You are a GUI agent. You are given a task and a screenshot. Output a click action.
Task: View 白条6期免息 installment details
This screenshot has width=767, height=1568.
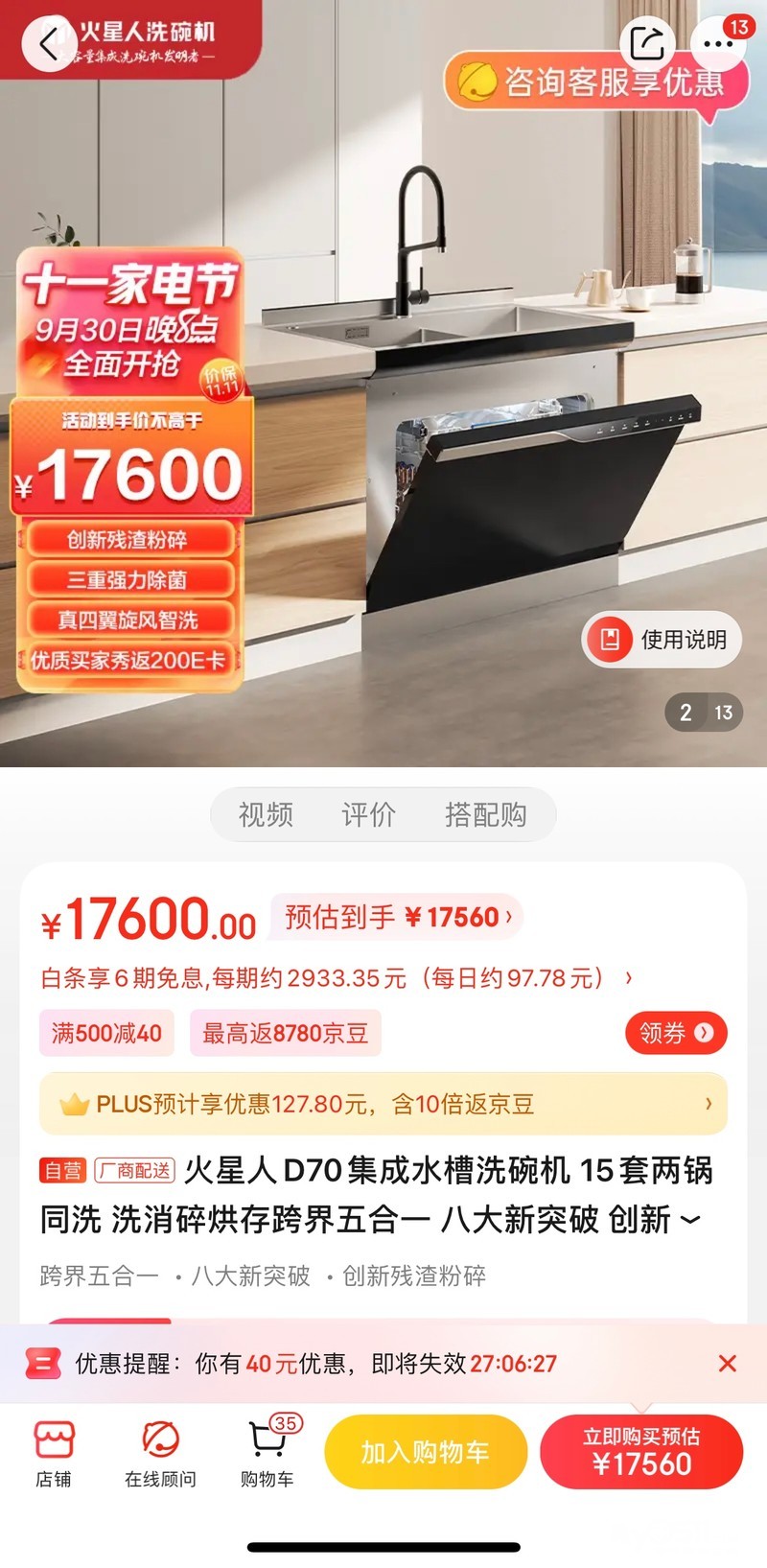click(x=336, y=978)
